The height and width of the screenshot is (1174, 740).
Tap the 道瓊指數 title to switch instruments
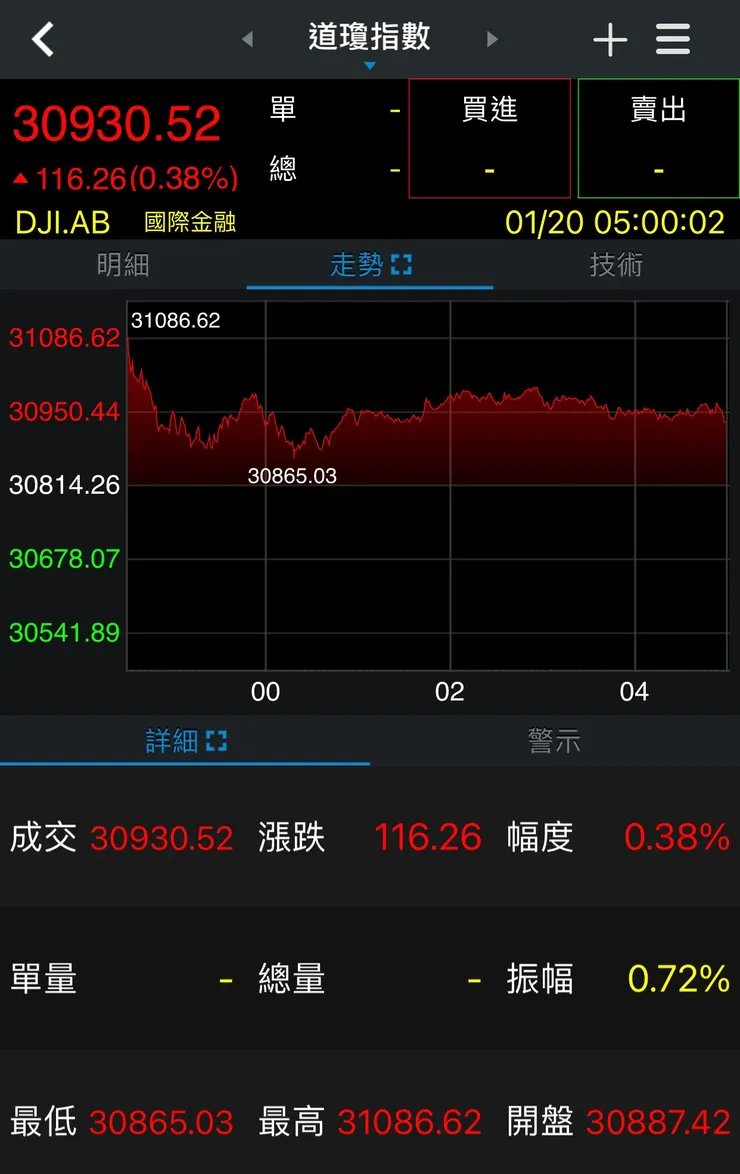[370, 36]
